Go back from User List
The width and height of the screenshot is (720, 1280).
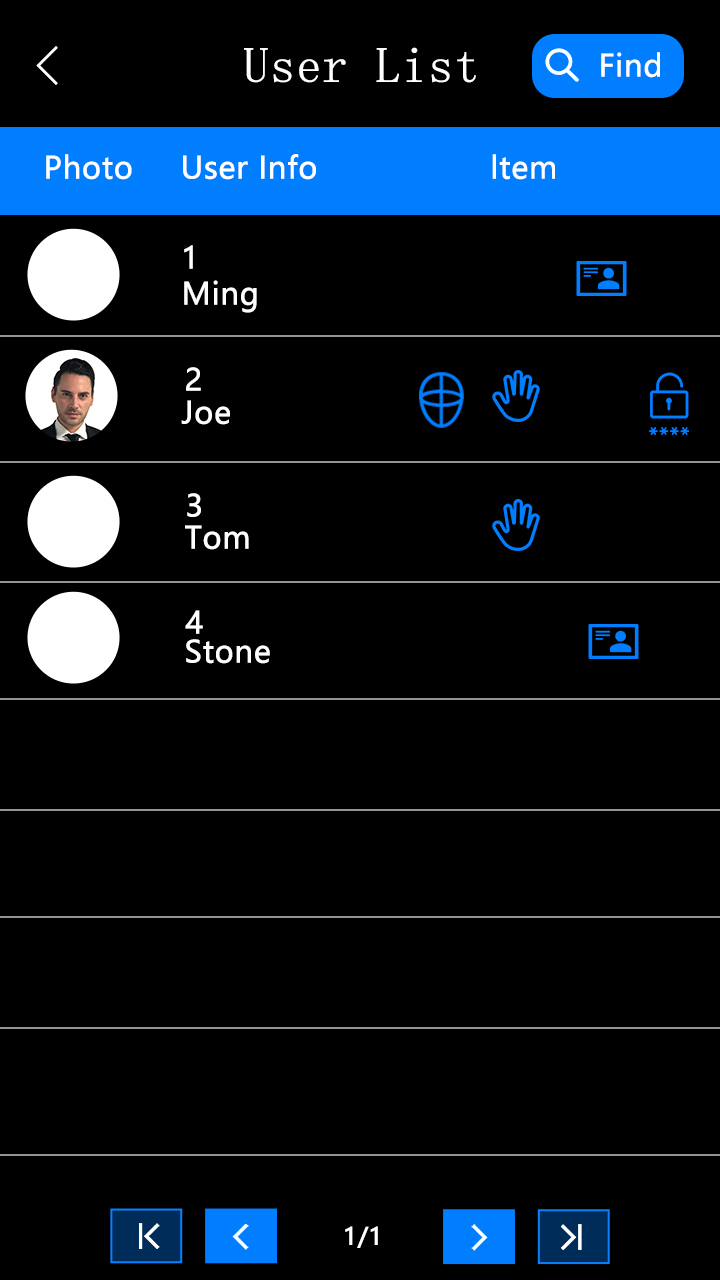coord(48,66)
